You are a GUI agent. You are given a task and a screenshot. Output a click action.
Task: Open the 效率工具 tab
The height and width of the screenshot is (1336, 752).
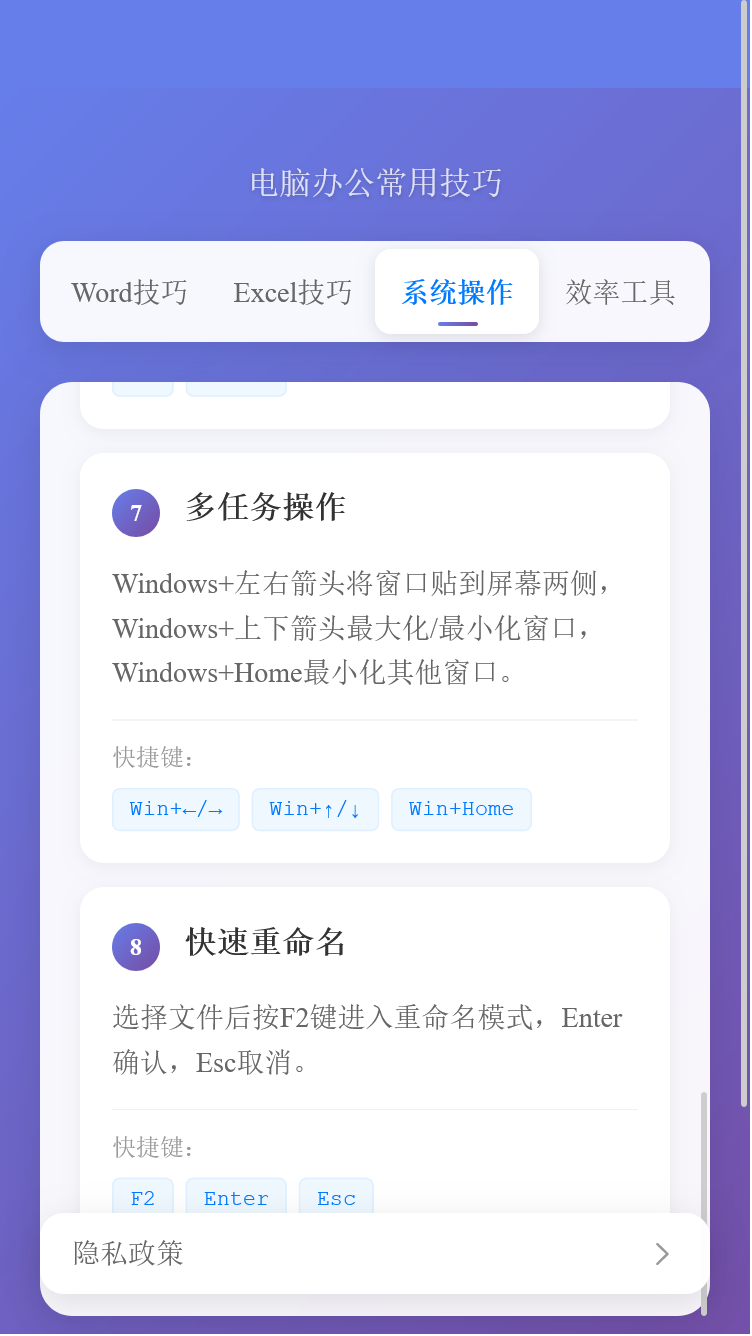point(619,291)
